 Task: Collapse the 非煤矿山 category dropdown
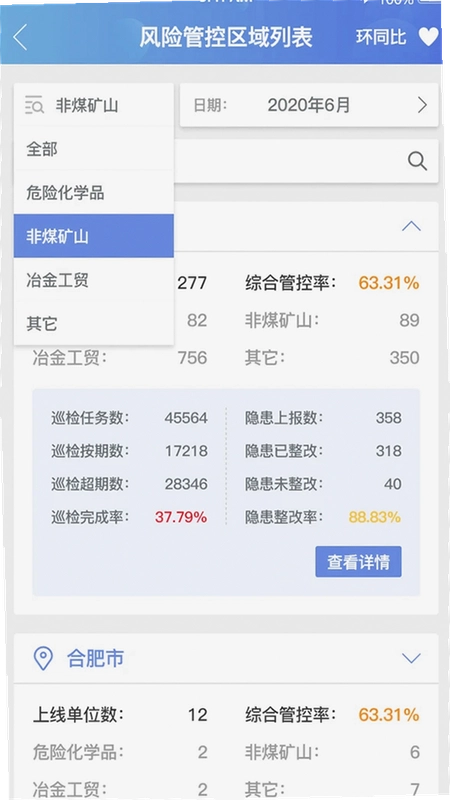point(94,106)
